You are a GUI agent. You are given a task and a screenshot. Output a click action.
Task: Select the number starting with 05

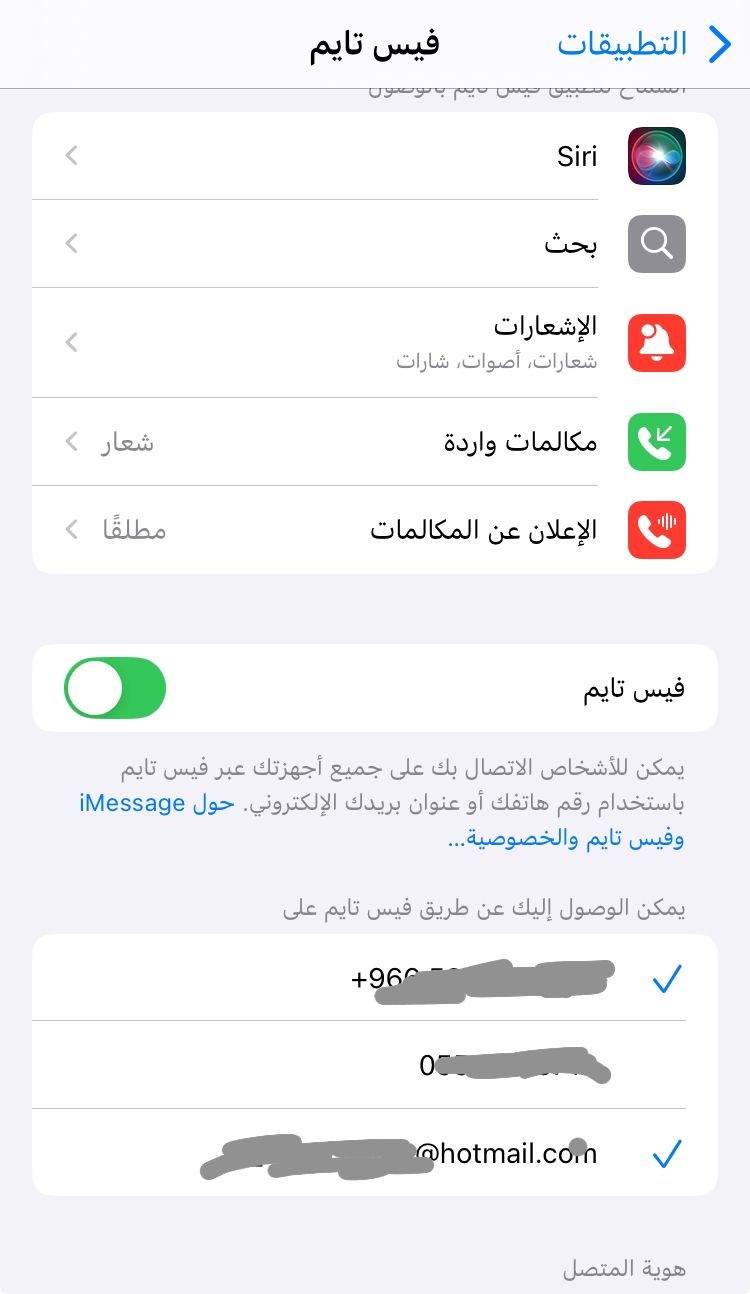(x=375, y=1065)
